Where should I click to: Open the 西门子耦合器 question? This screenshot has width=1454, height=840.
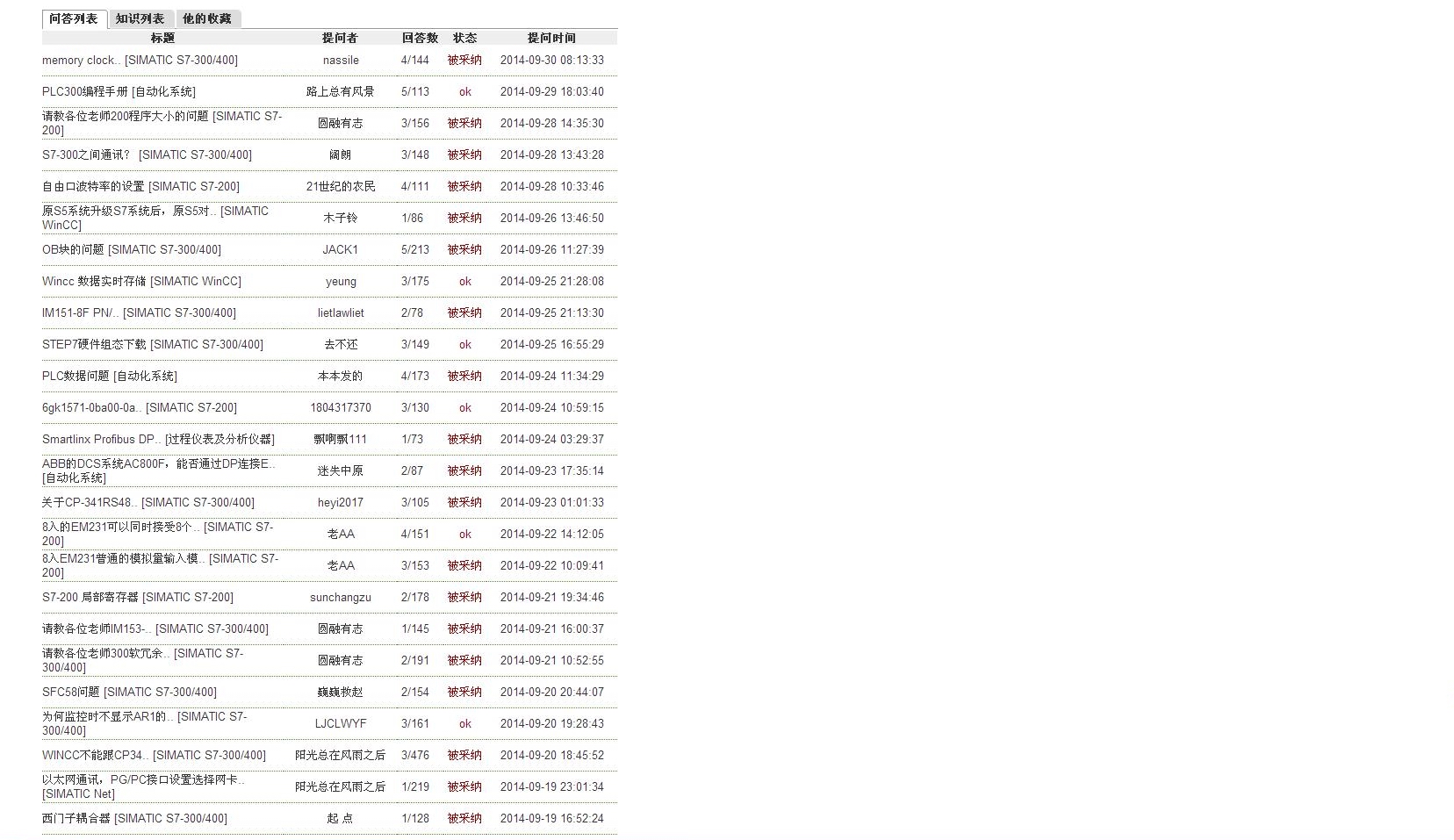tap(76, 819)
